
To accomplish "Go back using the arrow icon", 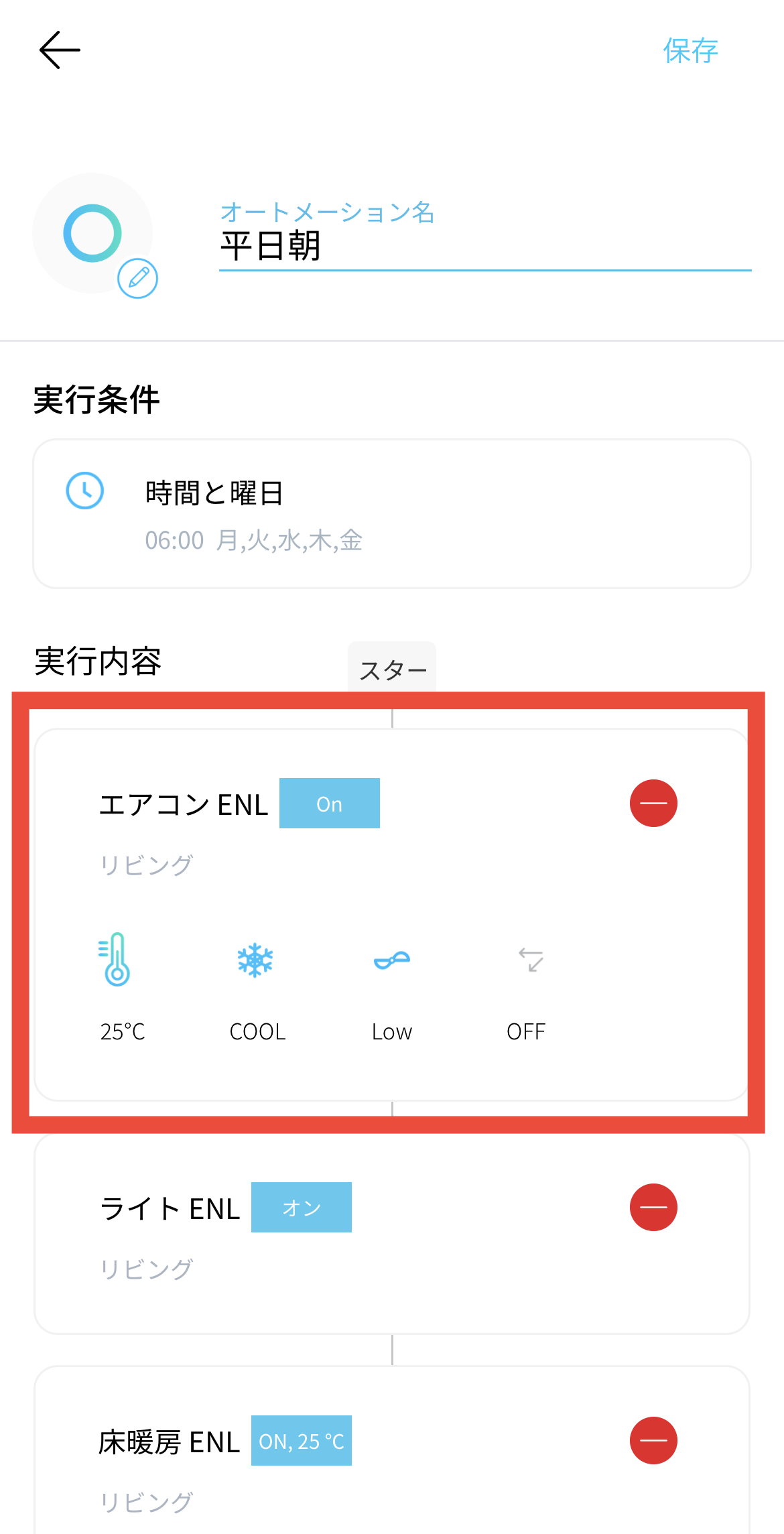I will pyautogui.click(x=60, y=50).
